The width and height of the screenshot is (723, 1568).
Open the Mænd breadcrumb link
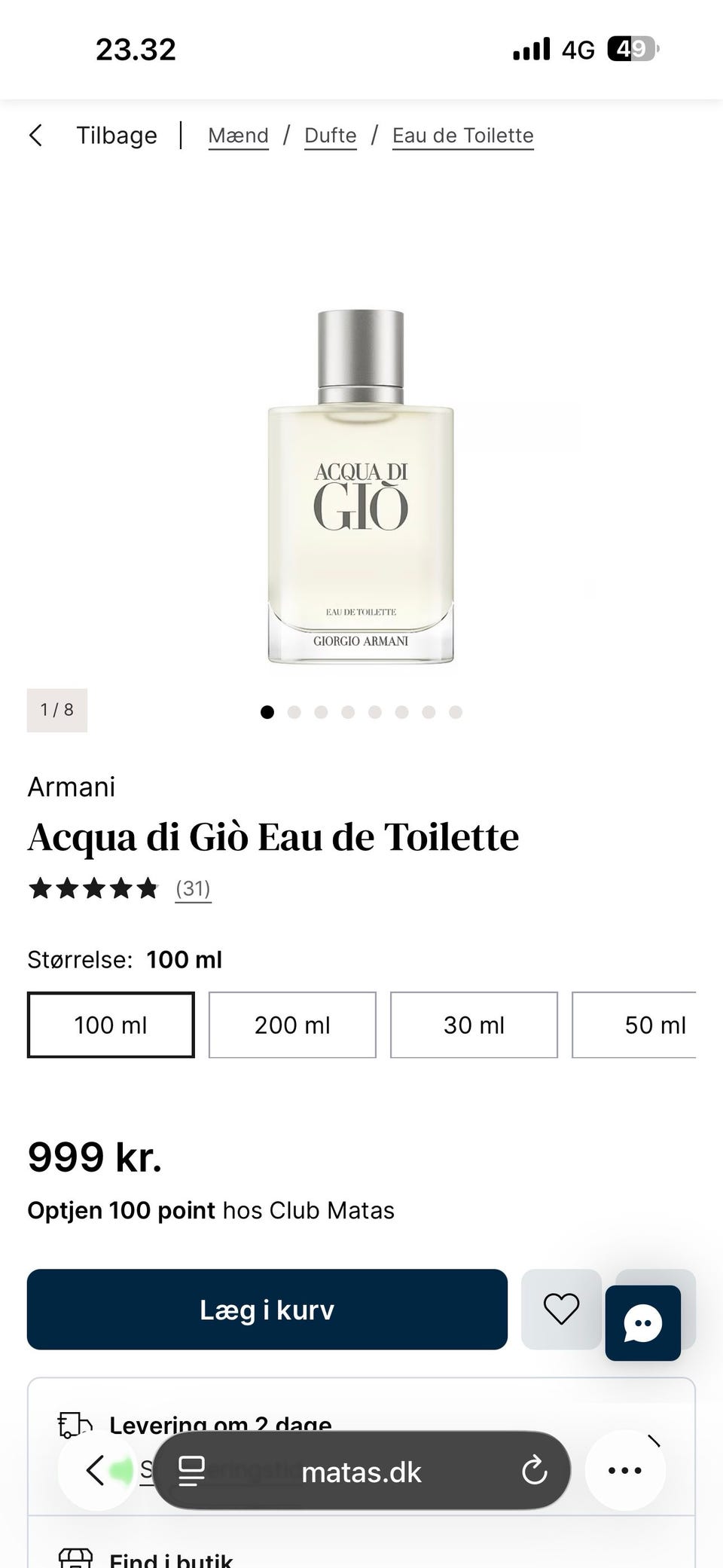click(238, 136)
